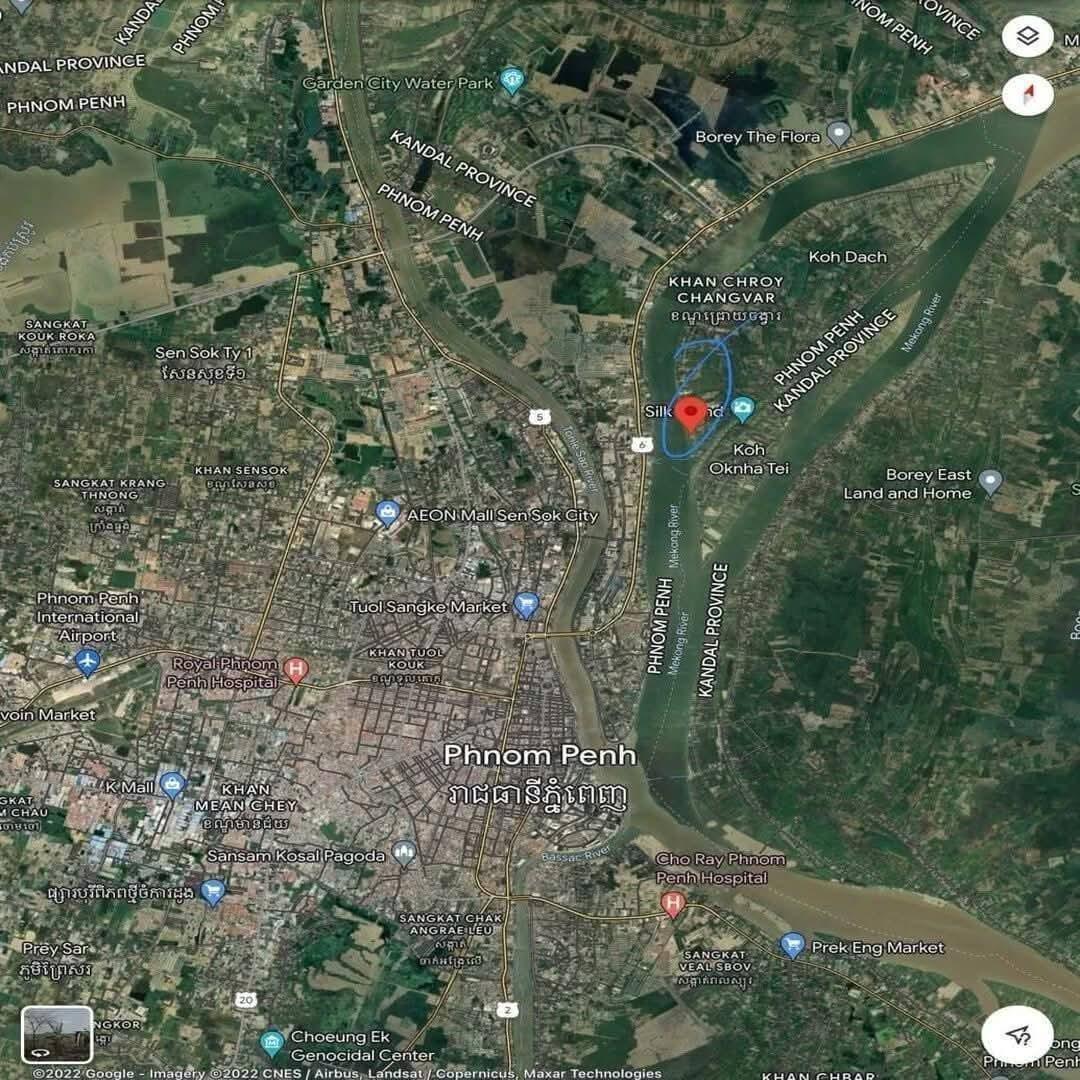Select AEON Mall Sen Sok City marker

tap(388, 514)
